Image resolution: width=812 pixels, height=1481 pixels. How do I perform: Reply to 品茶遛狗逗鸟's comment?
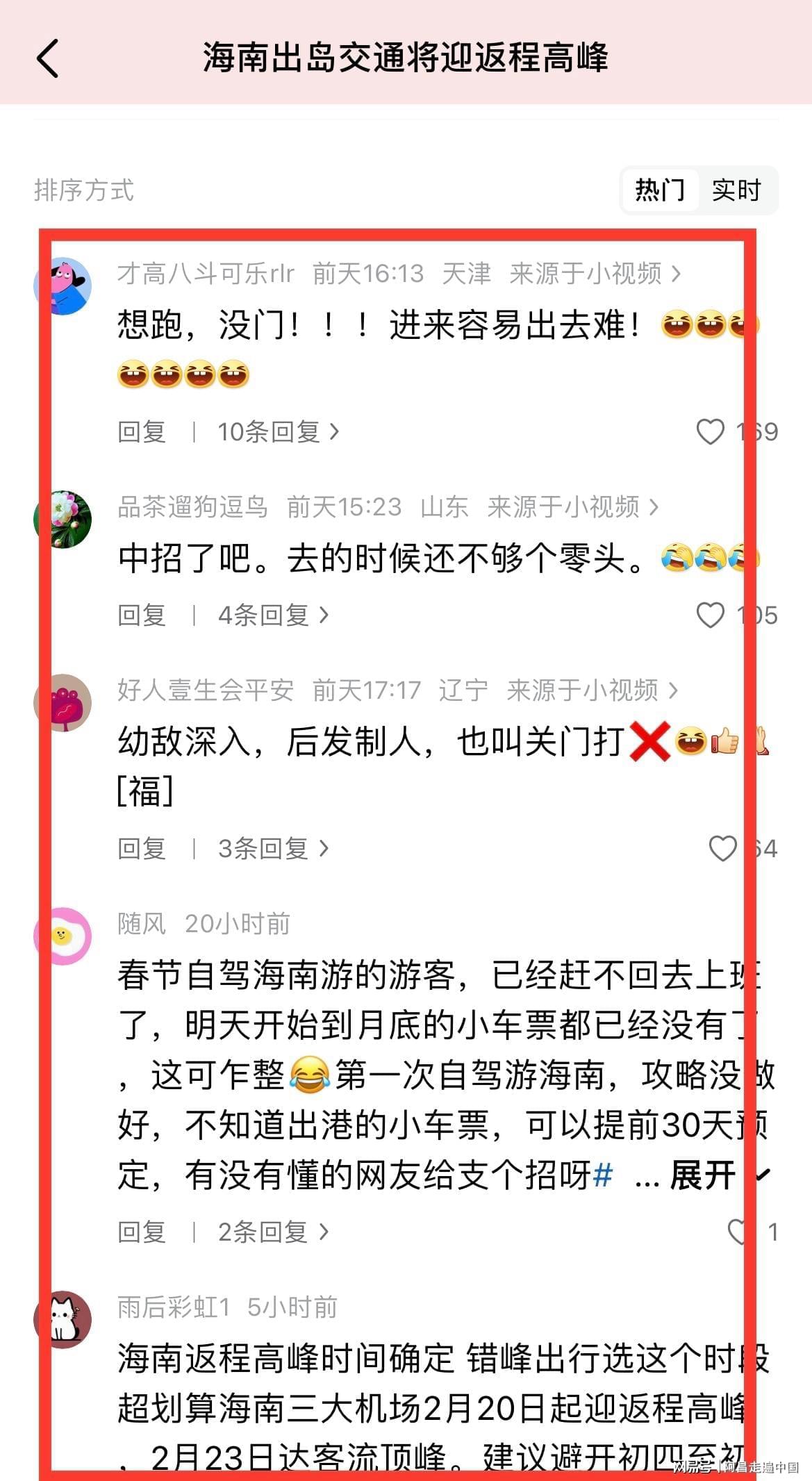coord(142,615)
